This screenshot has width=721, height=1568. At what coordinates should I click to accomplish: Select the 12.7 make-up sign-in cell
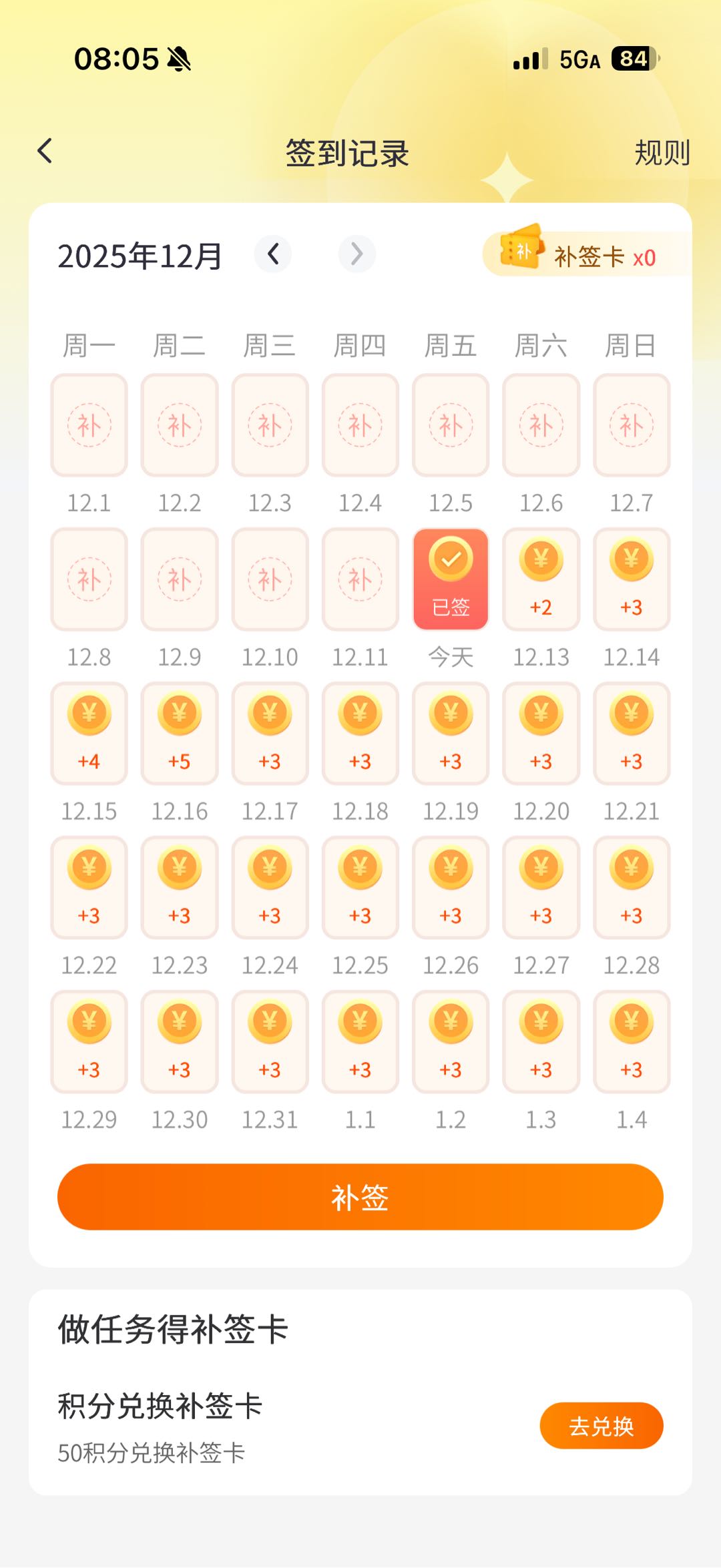tap(632, 425)
